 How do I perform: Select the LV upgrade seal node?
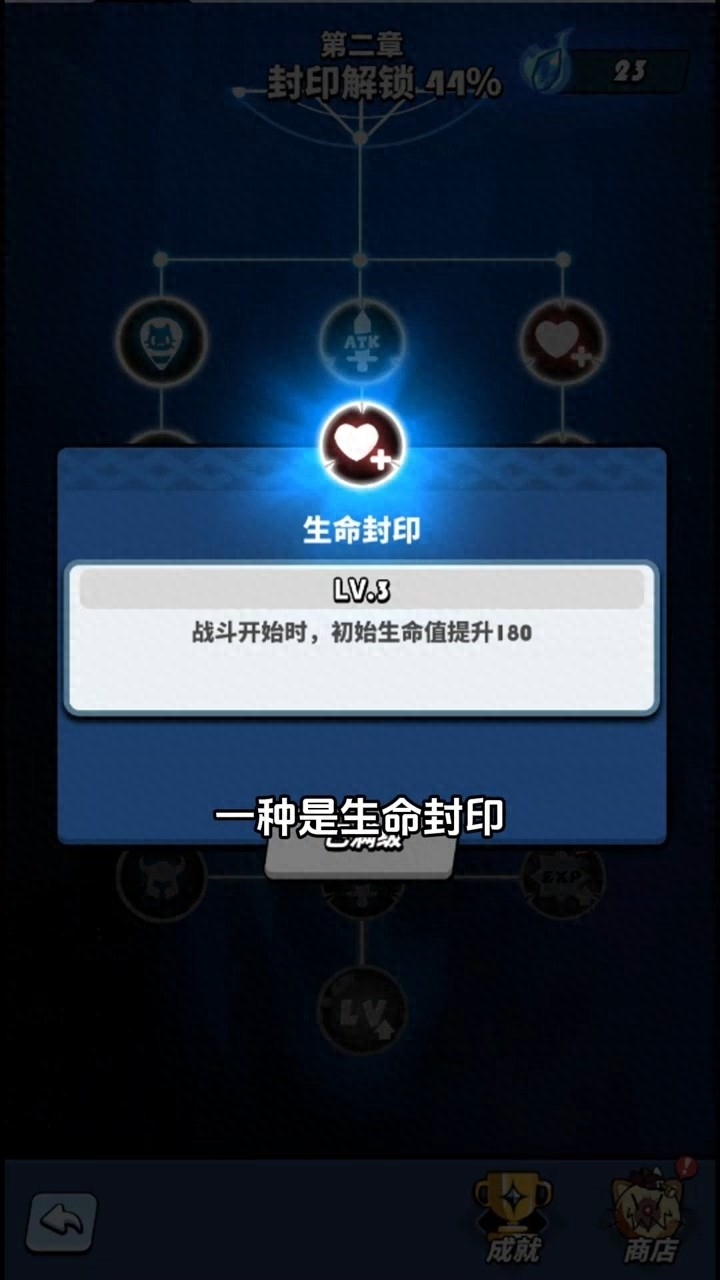[x=361, y=1010]
